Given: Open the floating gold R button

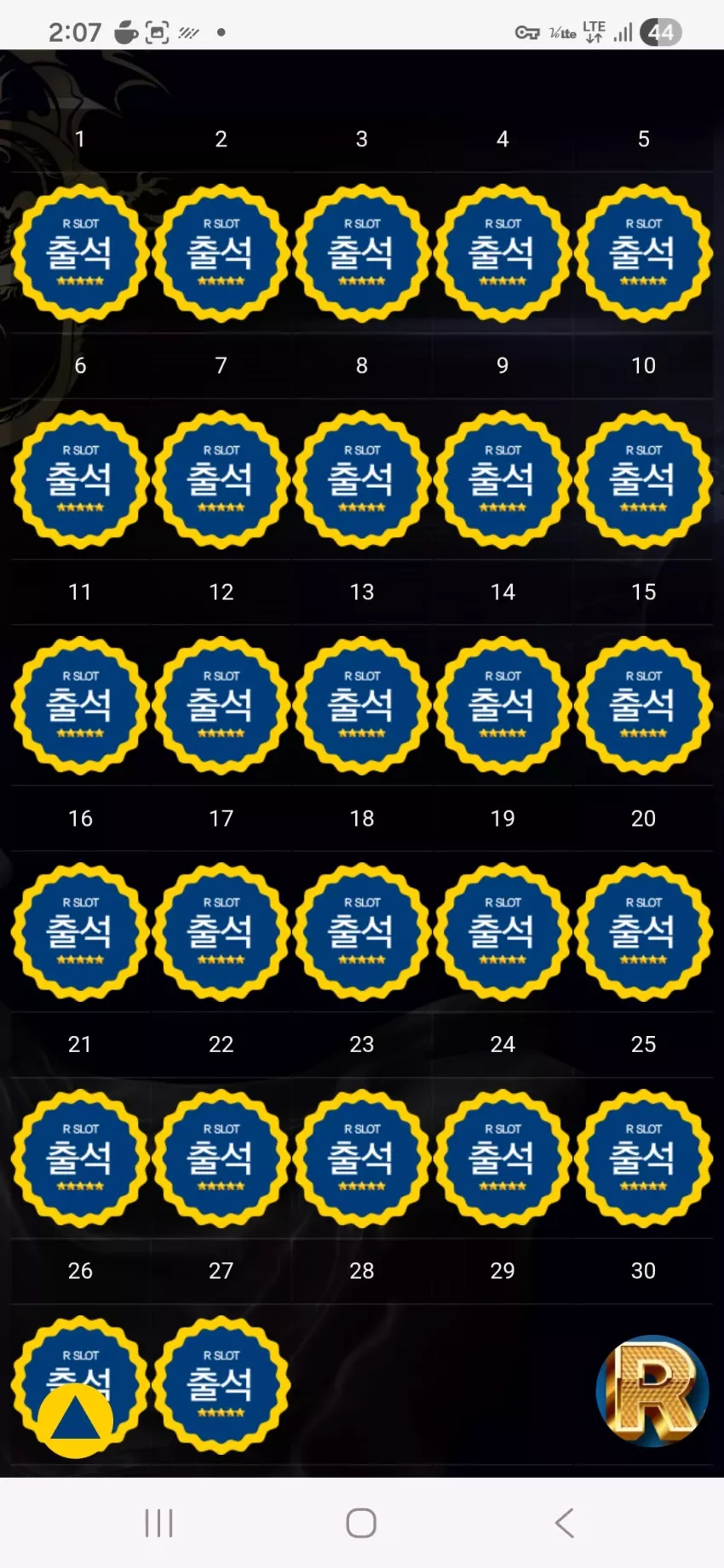Looking at the screenshot, I should click(652, 1391).
